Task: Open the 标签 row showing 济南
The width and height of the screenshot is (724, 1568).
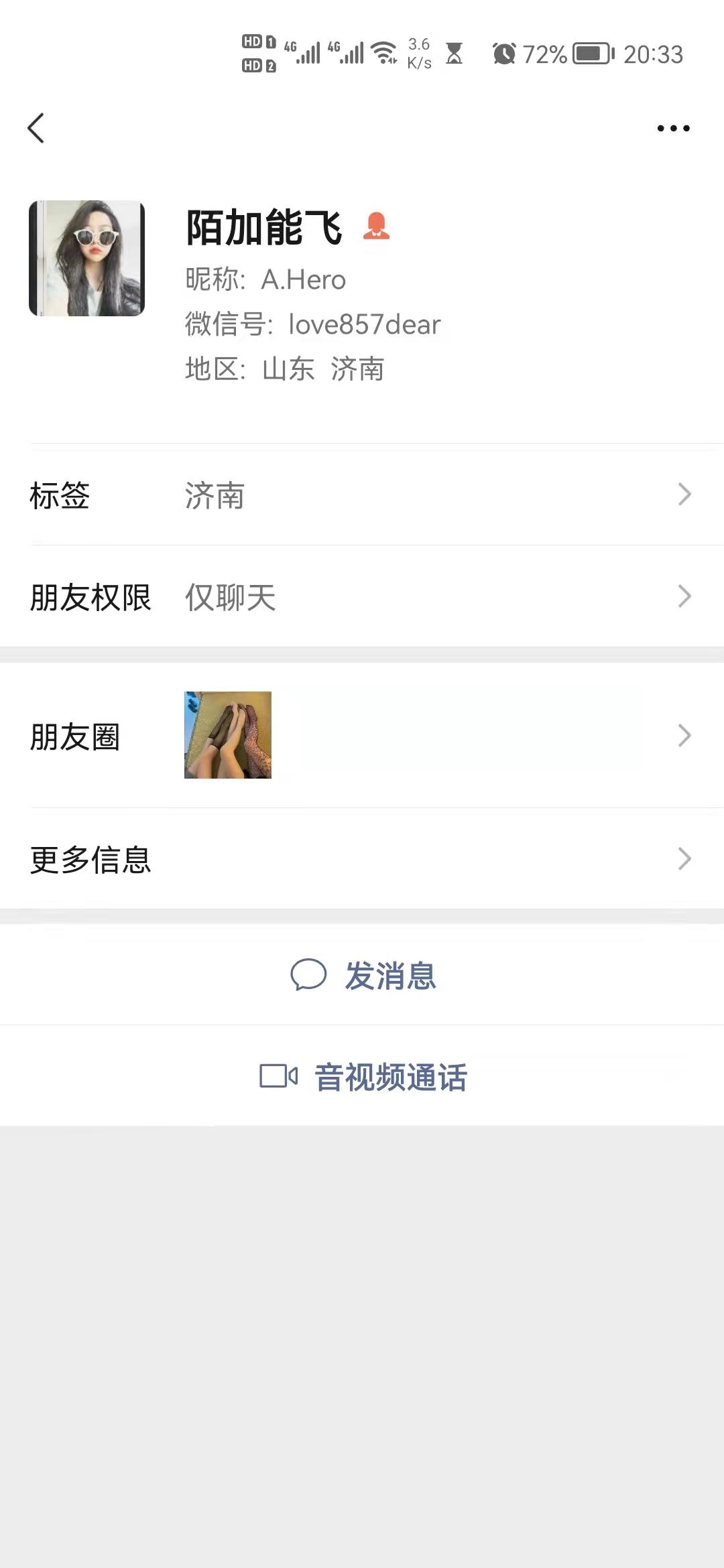Action: [362, 495]
